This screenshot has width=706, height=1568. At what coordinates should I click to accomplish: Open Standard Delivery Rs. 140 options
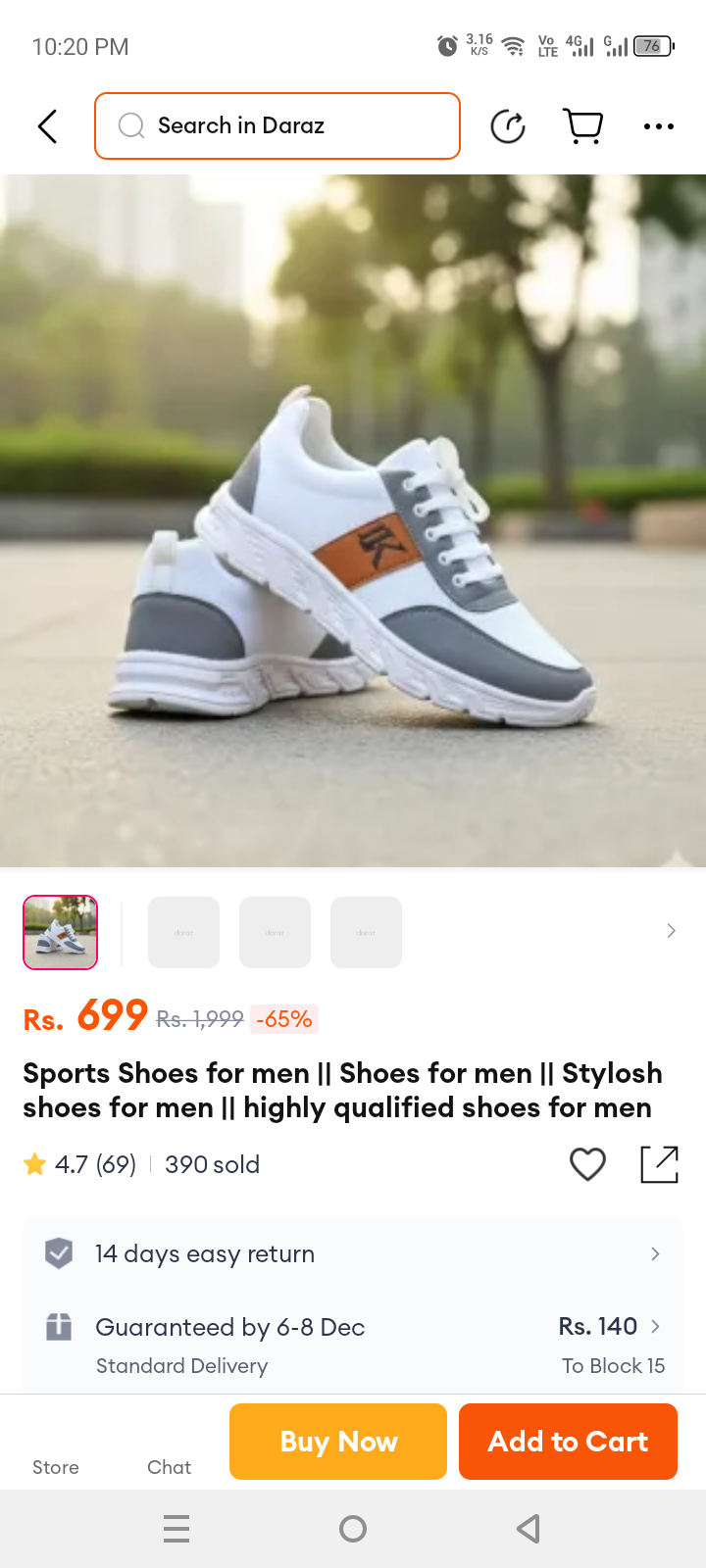click(353, 1345)
